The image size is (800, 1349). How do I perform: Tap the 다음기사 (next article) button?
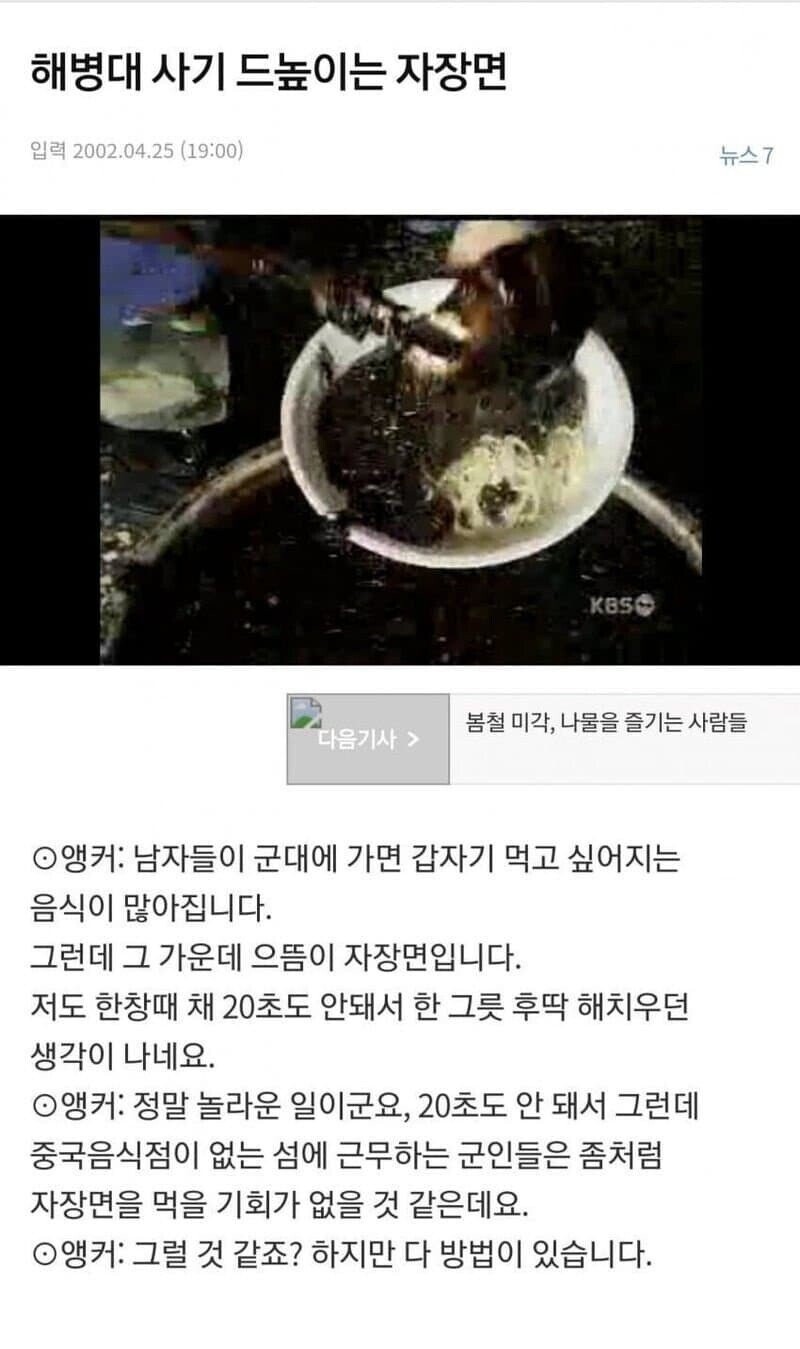point(368,739)
